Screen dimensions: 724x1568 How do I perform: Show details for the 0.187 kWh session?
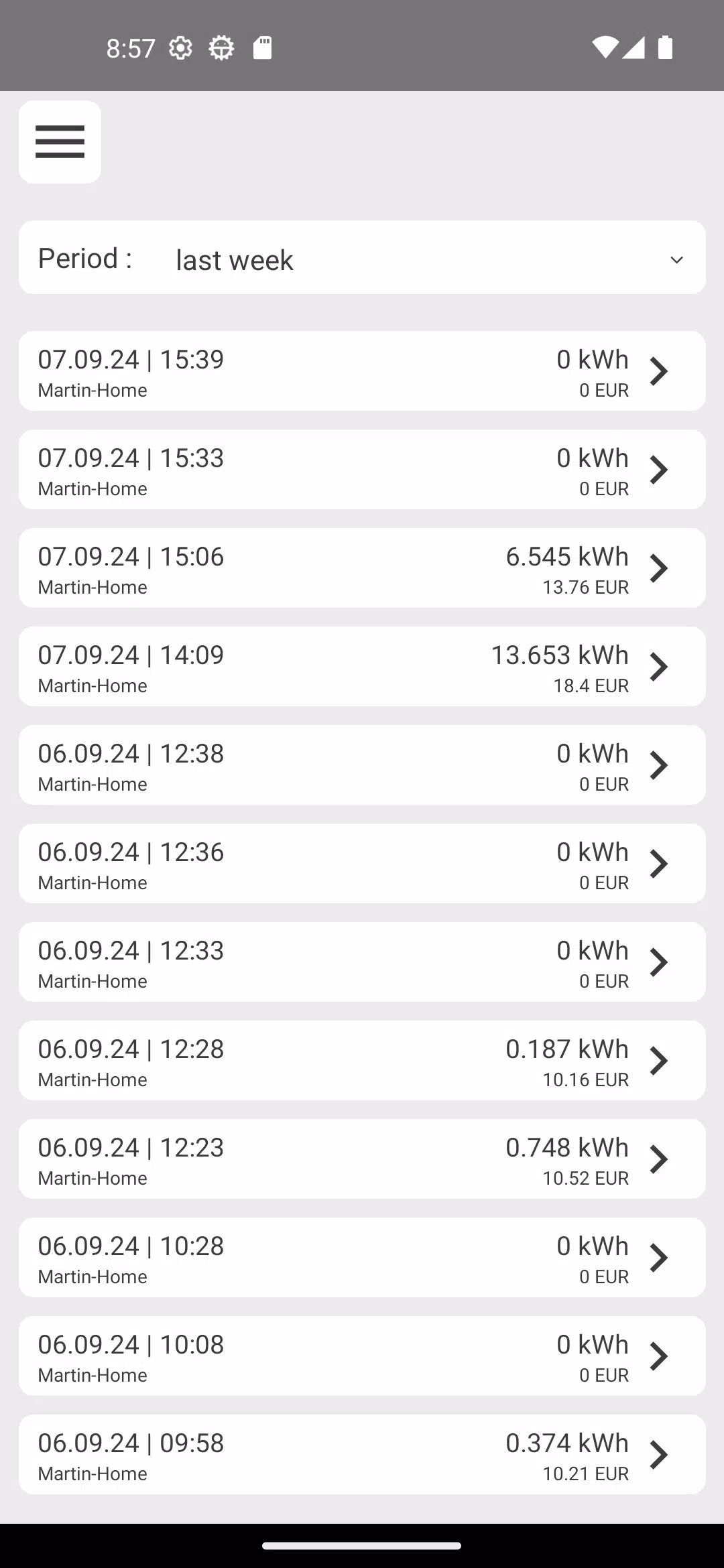pyautogui.click(x=362, y=1060)
